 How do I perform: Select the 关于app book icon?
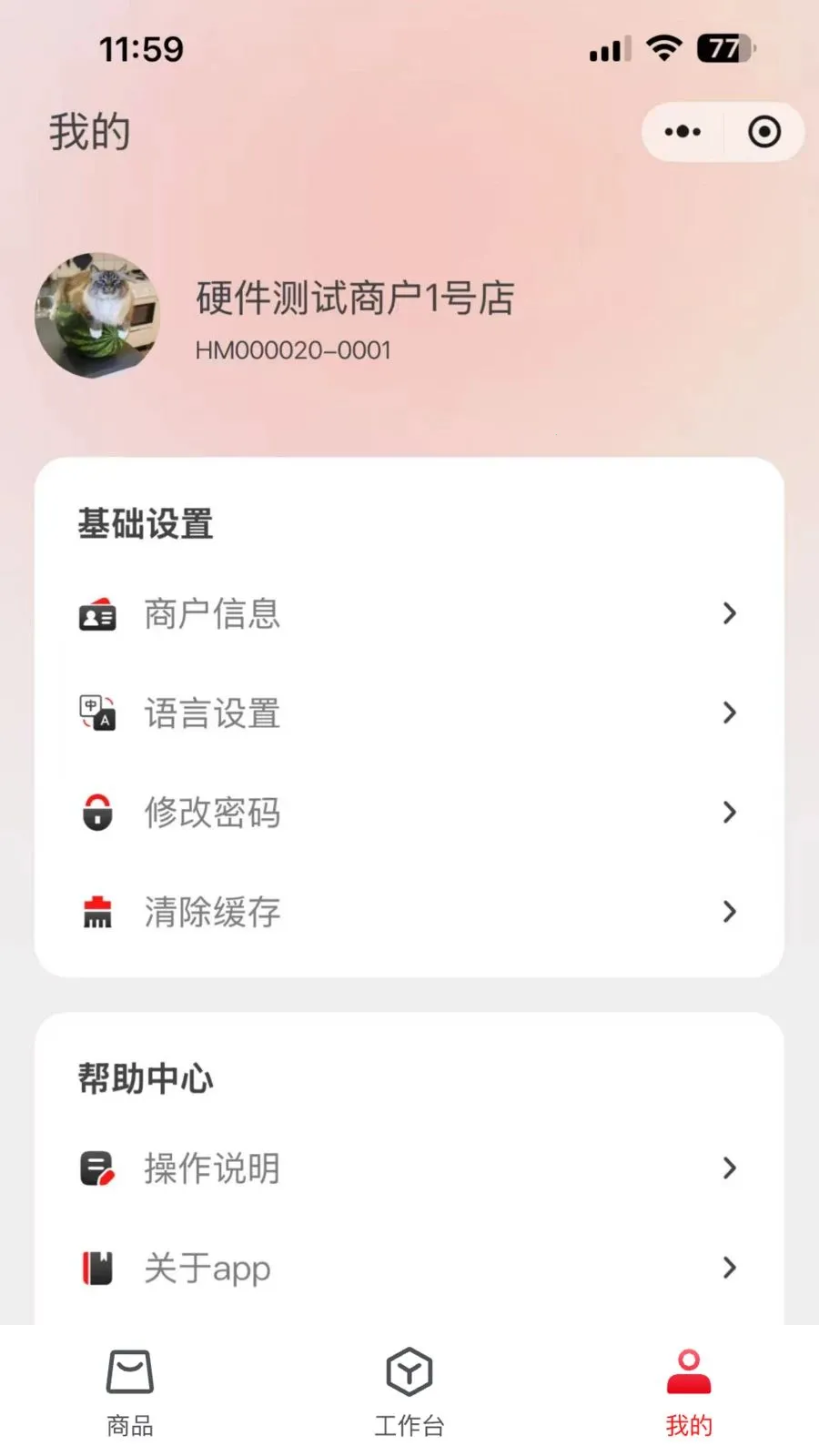(x=96, y=1268)
